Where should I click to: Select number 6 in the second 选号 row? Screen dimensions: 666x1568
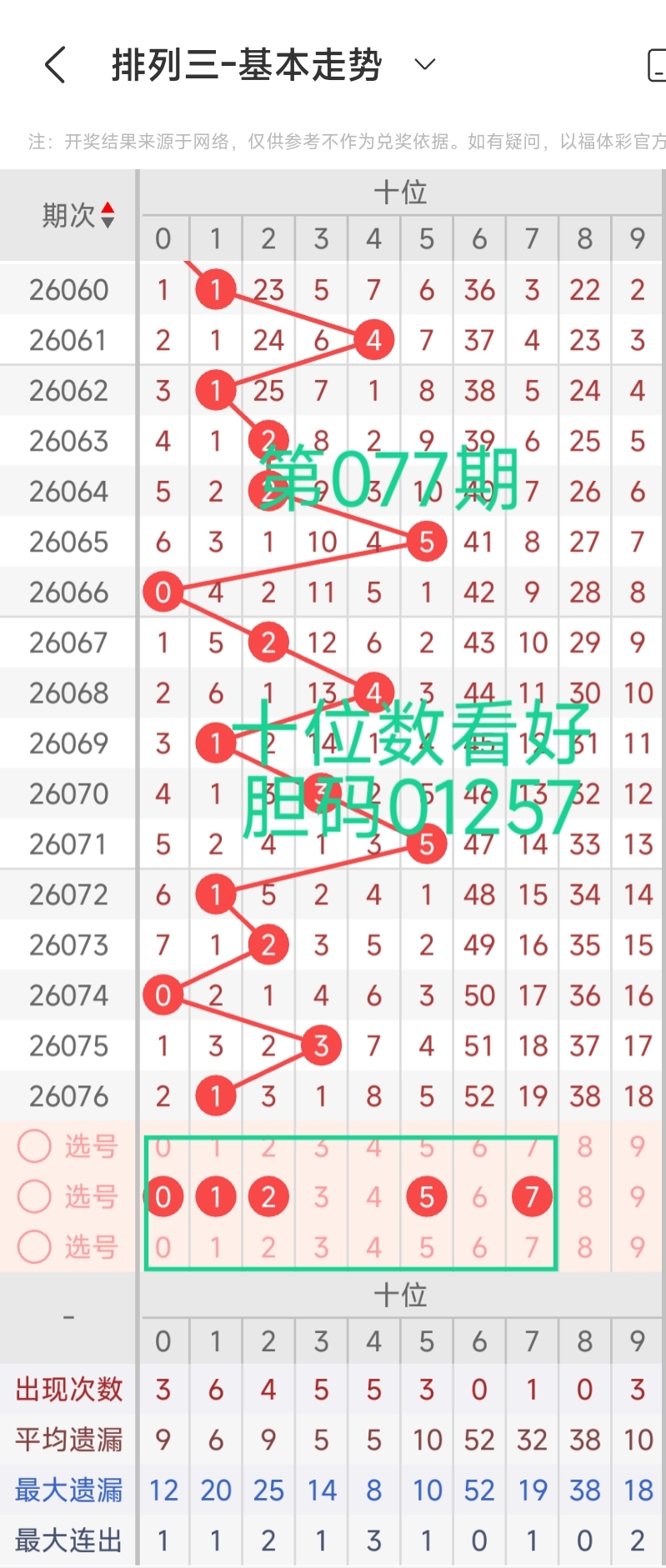click(x=479, y=1196)
